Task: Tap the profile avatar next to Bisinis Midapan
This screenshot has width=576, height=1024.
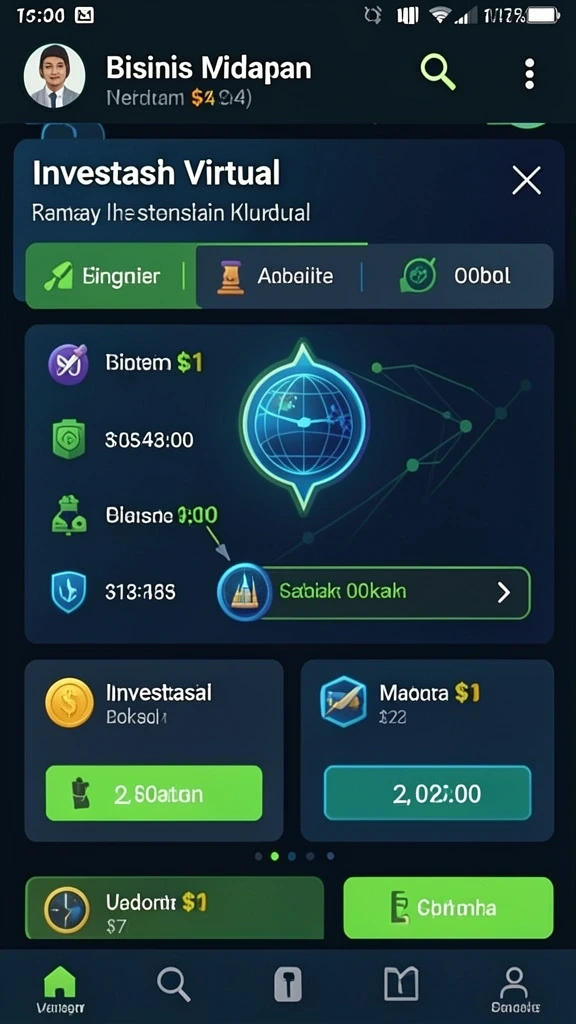Action: [54, 76]
